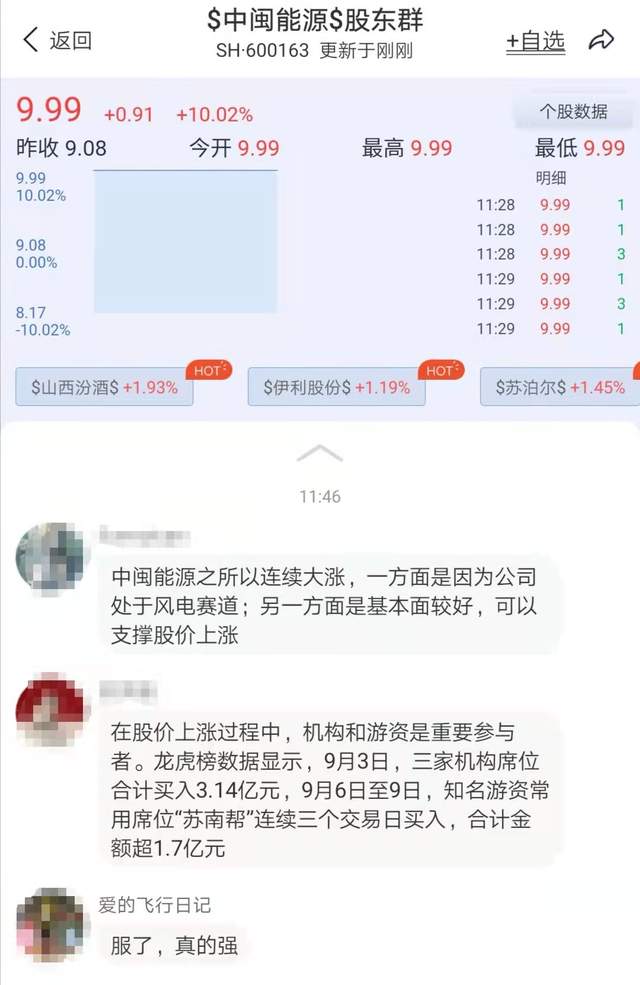Add 中闽能源 to 自选 watchlist

click(535, 41)
